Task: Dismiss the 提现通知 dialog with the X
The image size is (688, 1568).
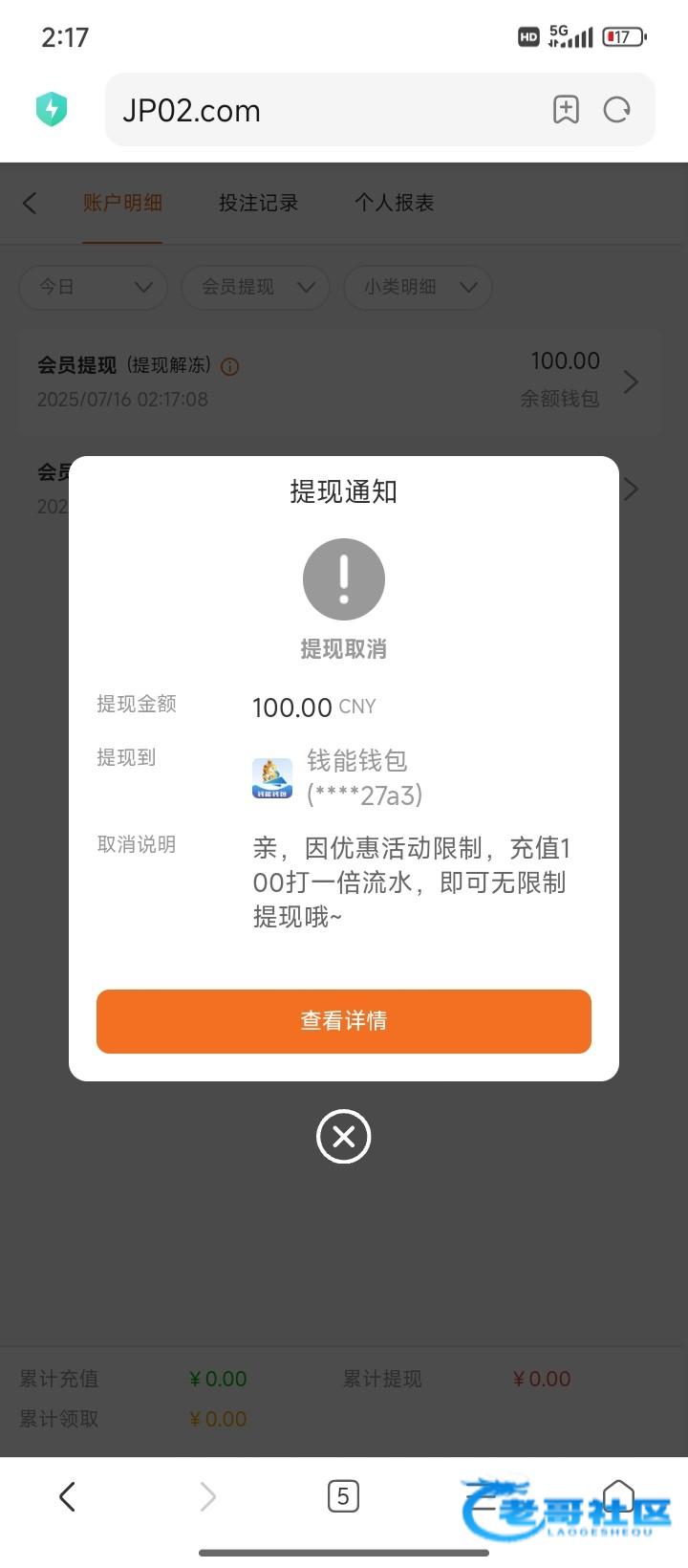Action: point(344,1137)
